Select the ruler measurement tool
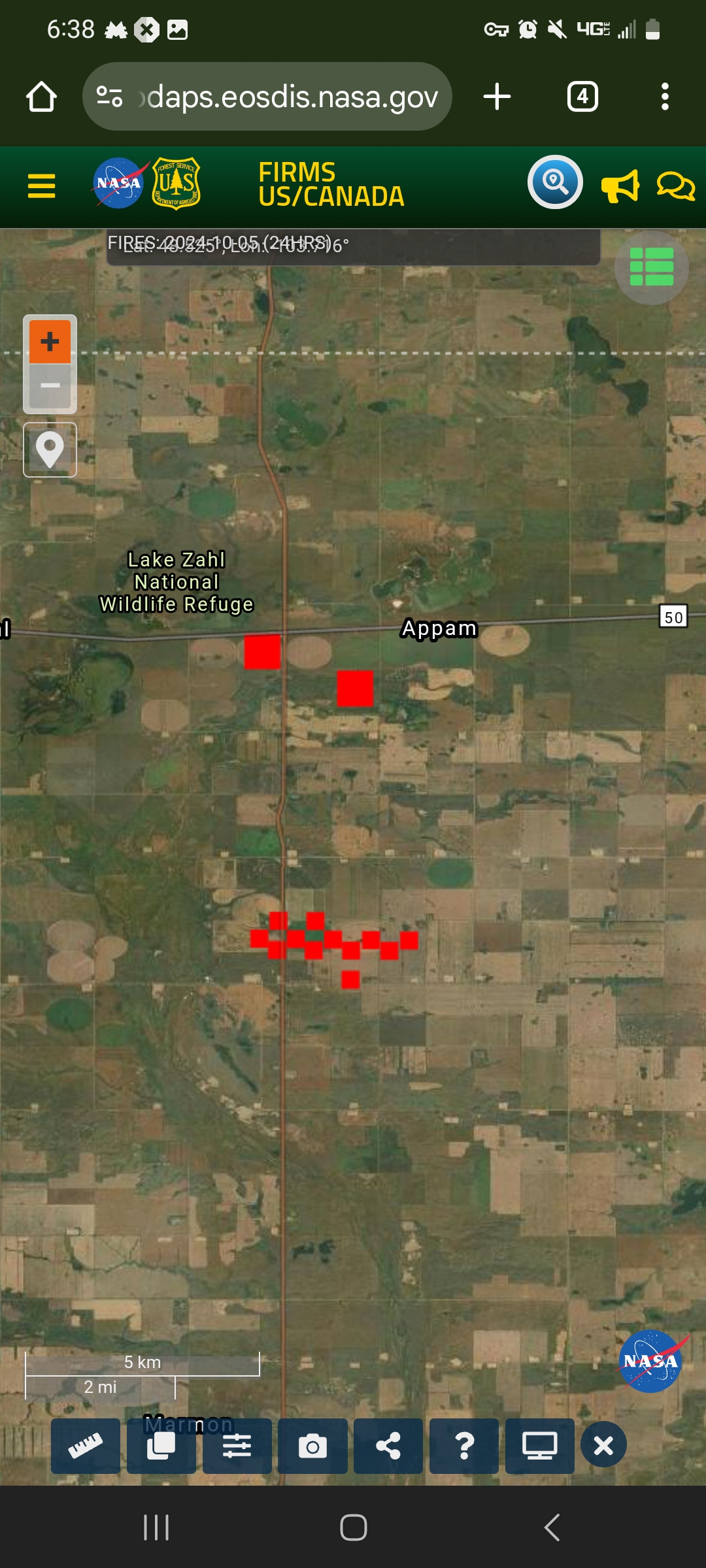 [x=85, y=1446]
